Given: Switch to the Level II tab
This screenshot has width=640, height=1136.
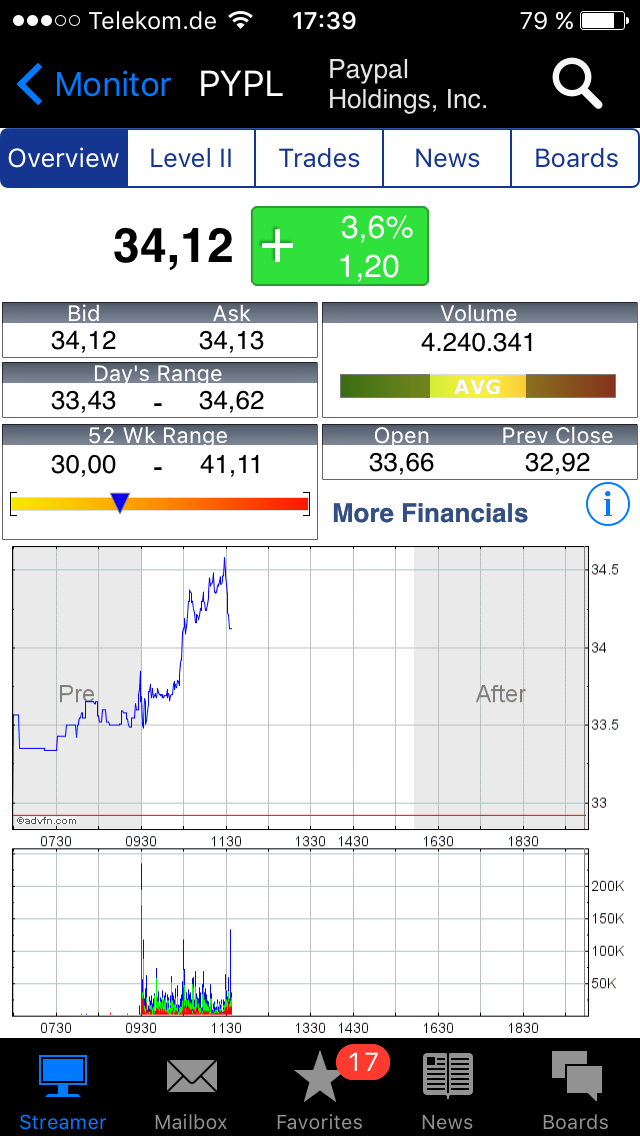Looking at the screenshot, I should click(191, 158).
